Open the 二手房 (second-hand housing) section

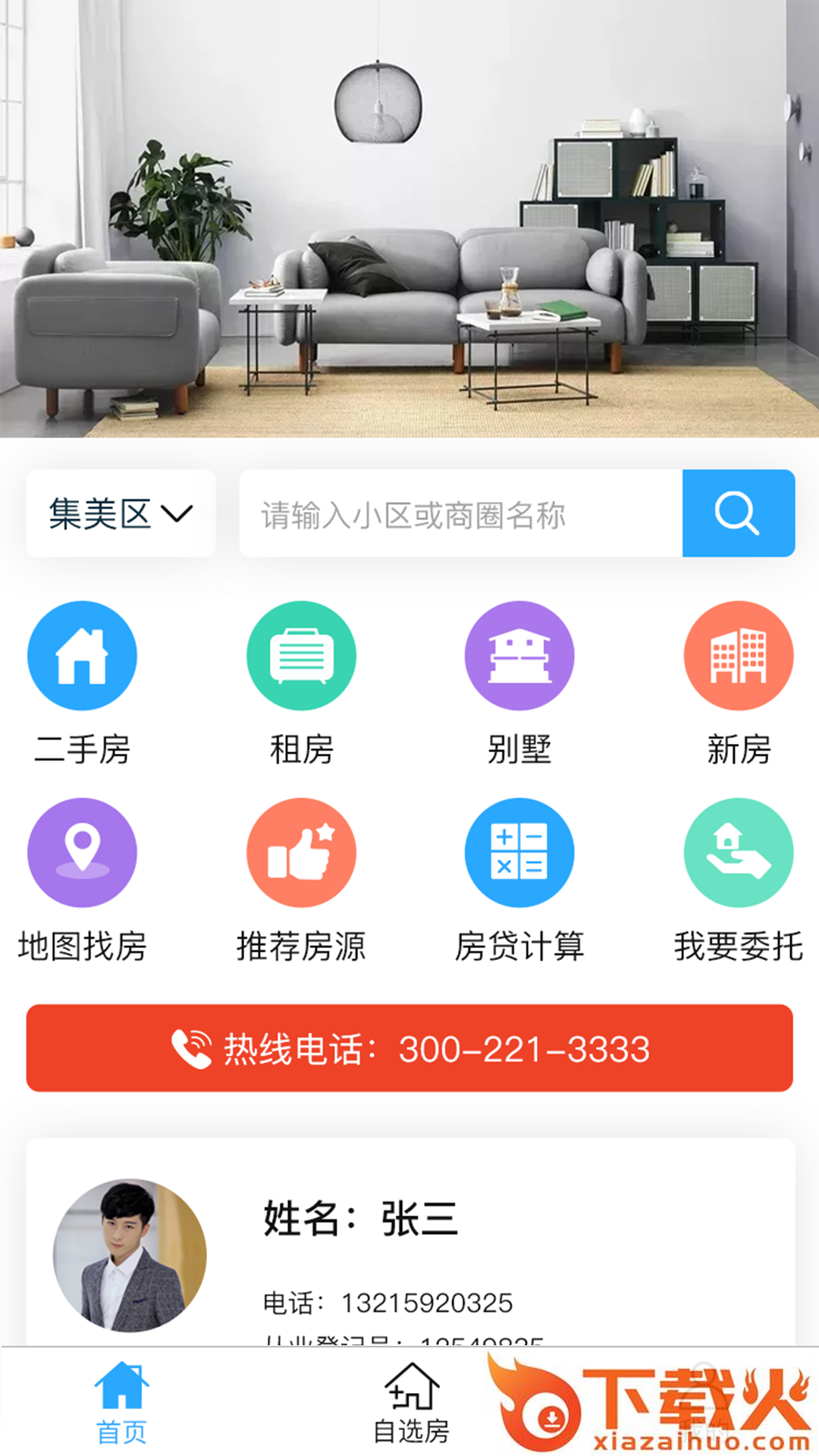point(83,656)
